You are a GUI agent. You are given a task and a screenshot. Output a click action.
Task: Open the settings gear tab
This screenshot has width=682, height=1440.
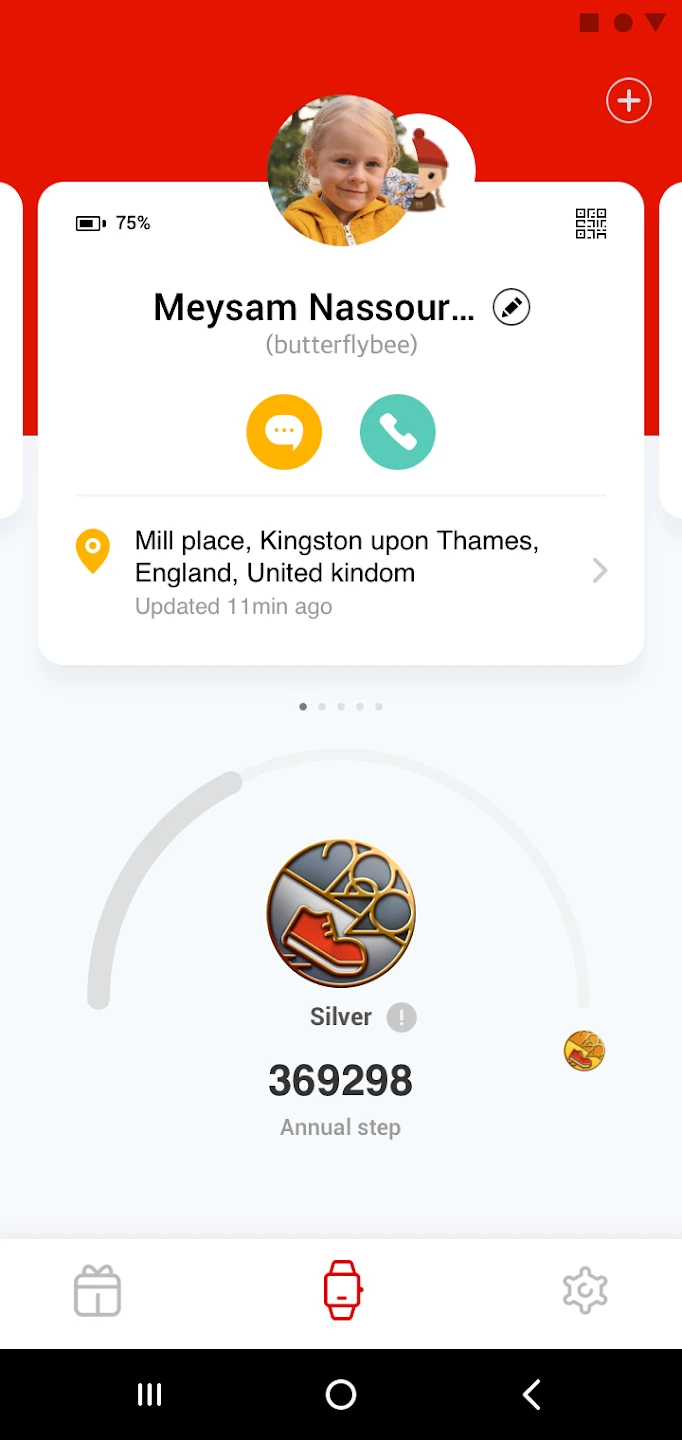pyautogui.click(x=585, y=1290)
